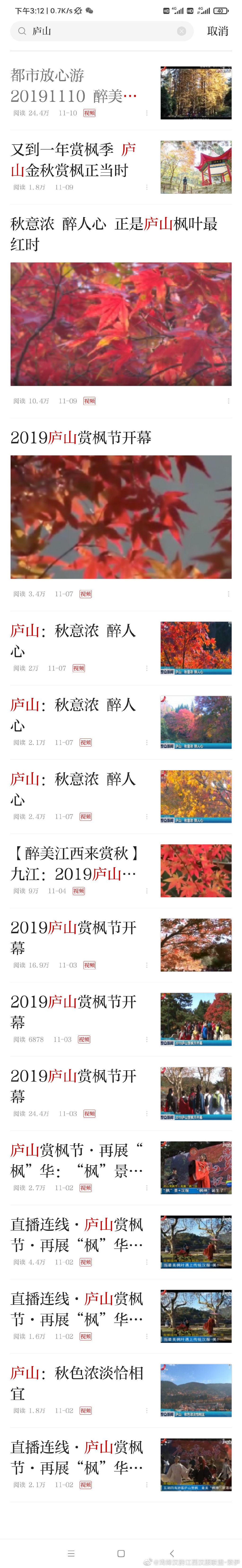This screenshot has width=242, height=1568.
Task: Open 2019庐山赏枫节开幕 with 6878 reads
Action: tap(76, 1012)
